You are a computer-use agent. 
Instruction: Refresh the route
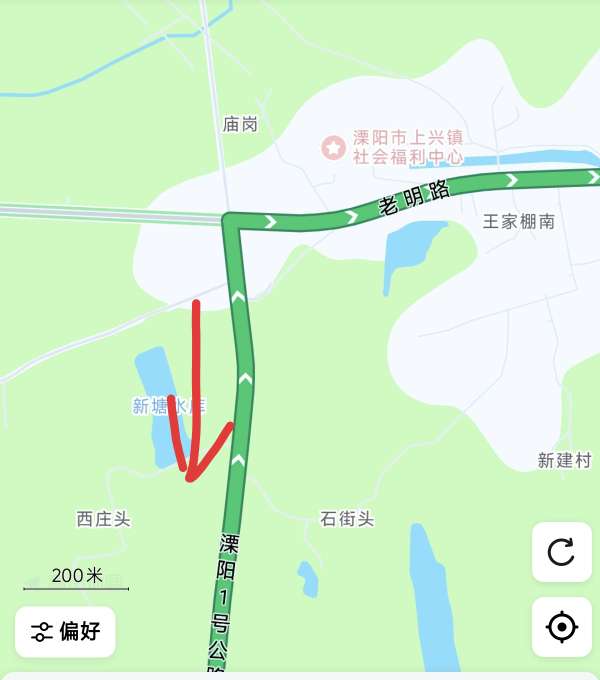coord(561,552)
